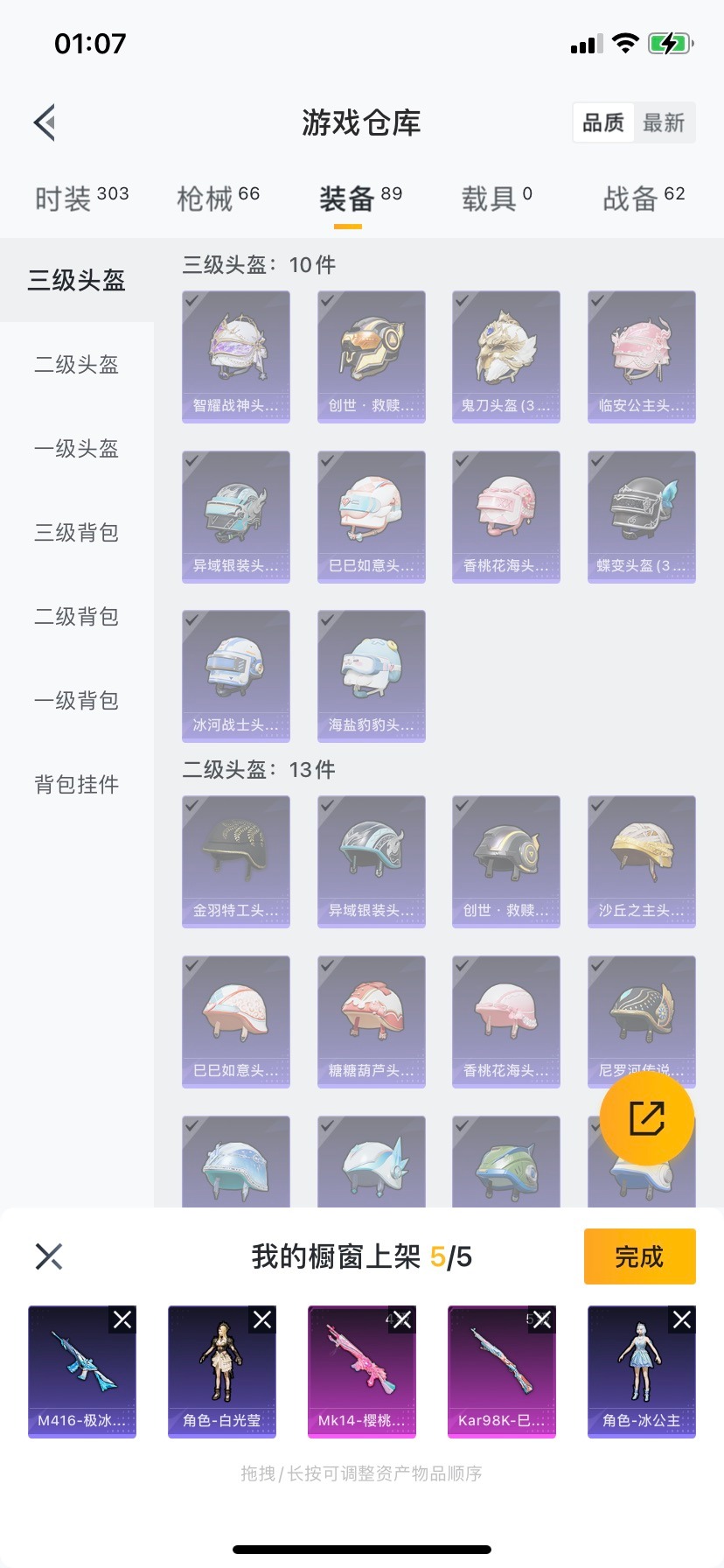Open the 载具 tab
Viewport: 724px width, 1568px height.
coord(496,199)
